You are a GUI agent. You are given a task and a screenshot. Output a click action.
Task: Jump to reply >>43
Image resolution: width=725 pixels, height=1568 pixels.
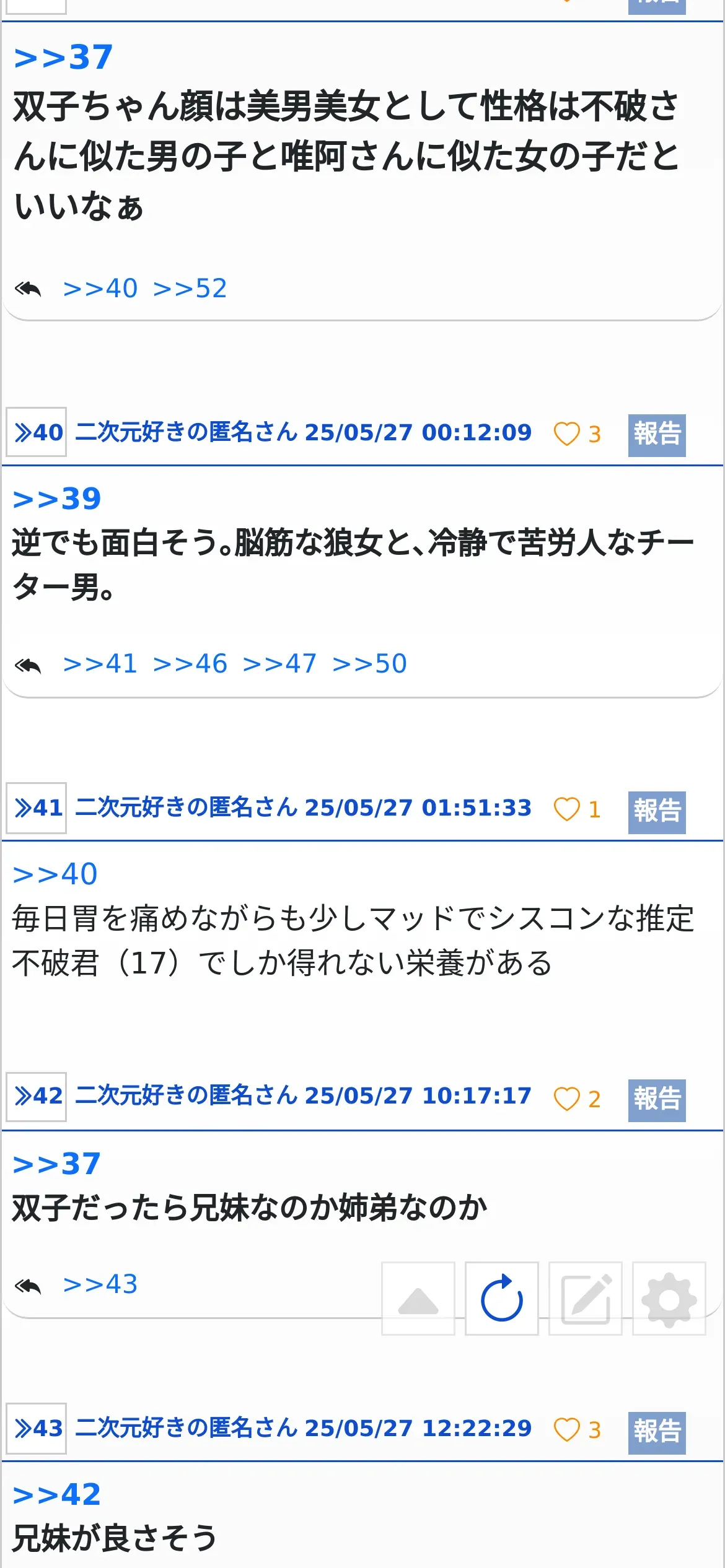tap(100, 1284)
